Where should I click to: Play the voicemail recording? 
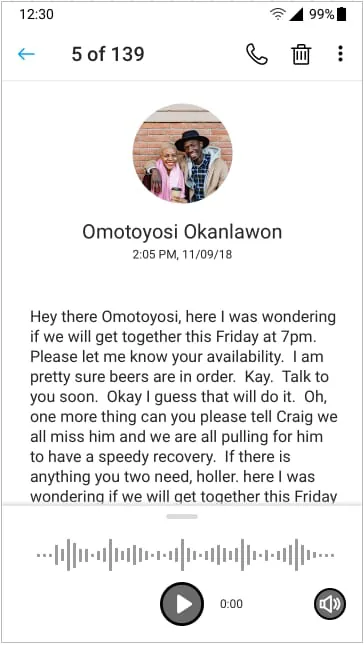182,604
